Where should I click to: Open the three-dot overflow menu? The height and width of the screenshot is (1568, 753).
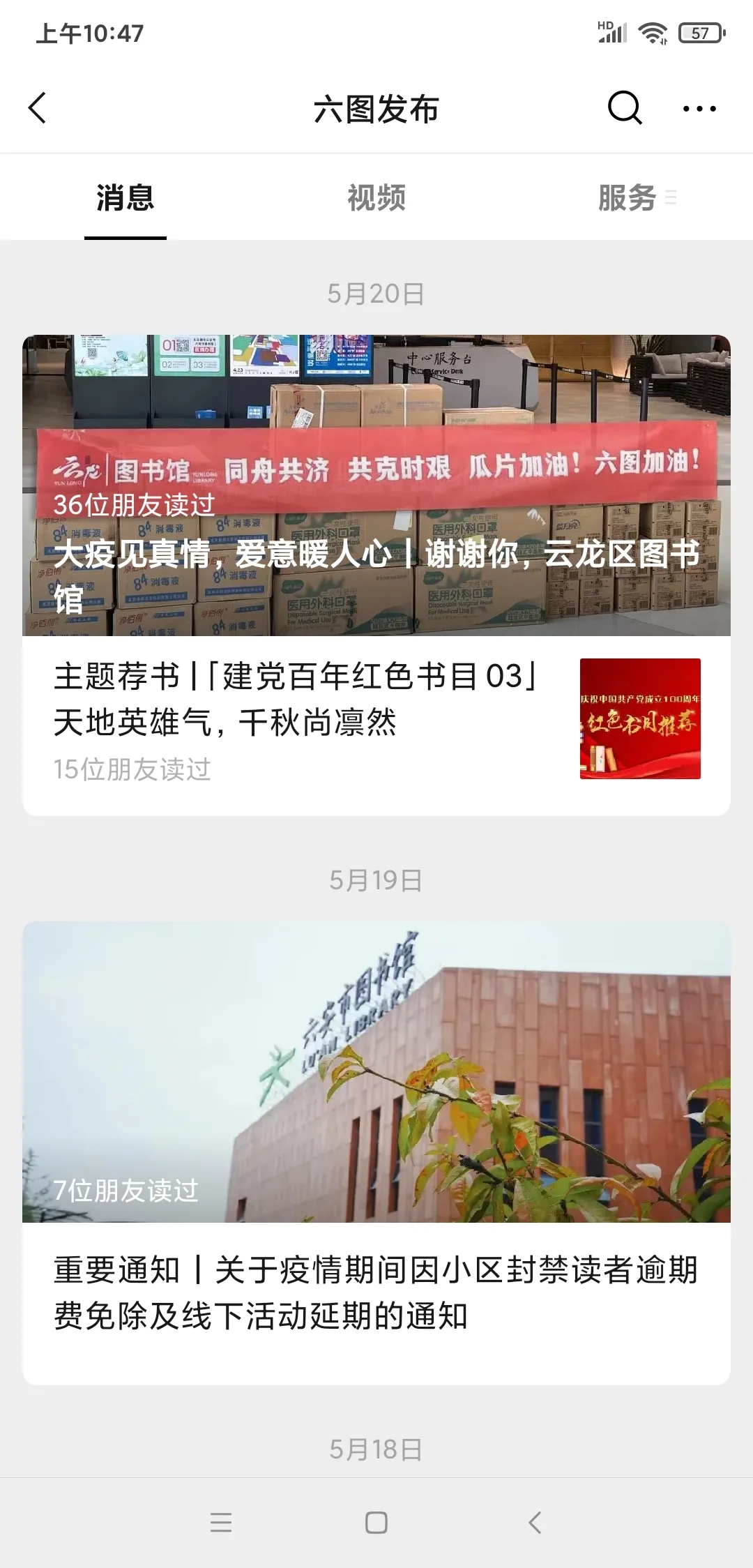coord(699,108)
